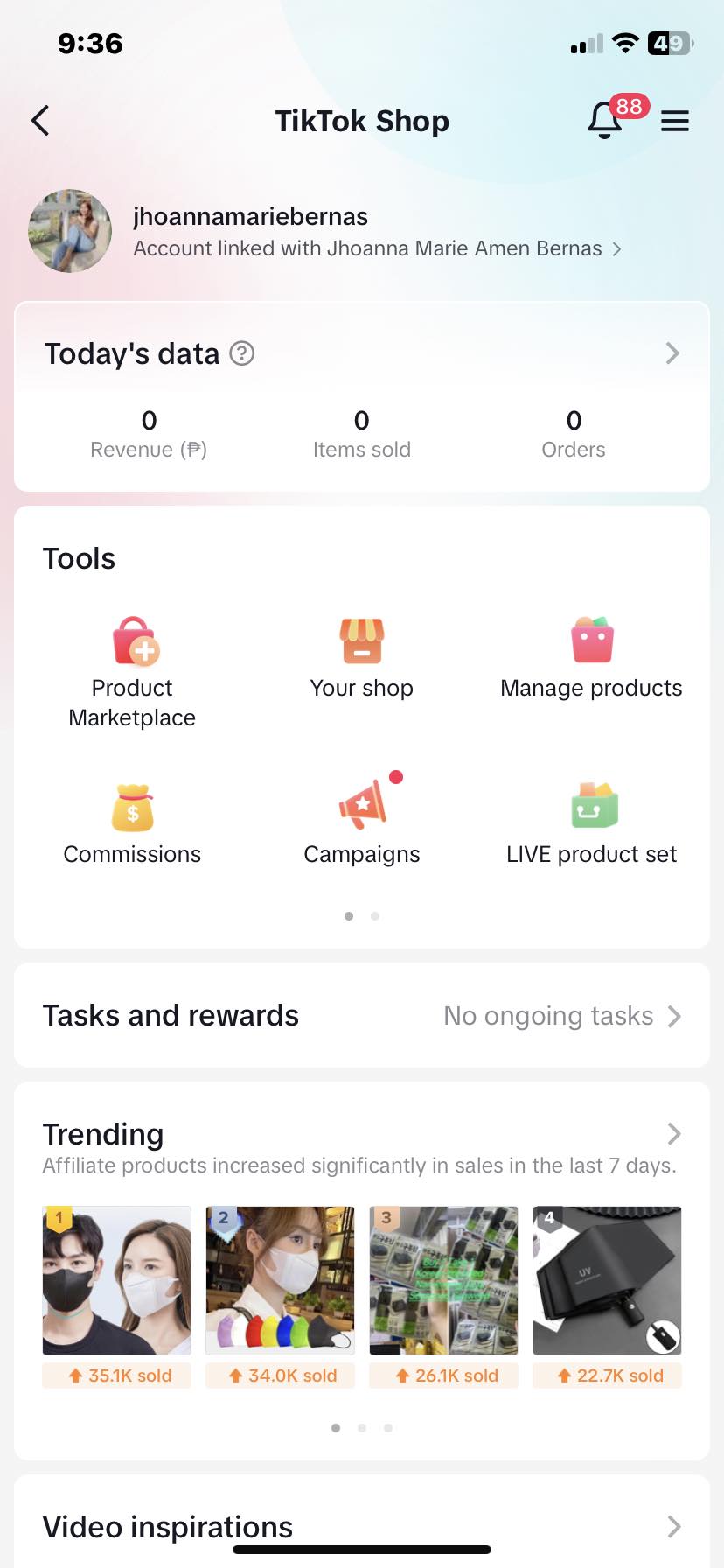The height and width of the screenshot is (1568, 724).
Task: View Tasks and rewards
Action: [362, 1015]
